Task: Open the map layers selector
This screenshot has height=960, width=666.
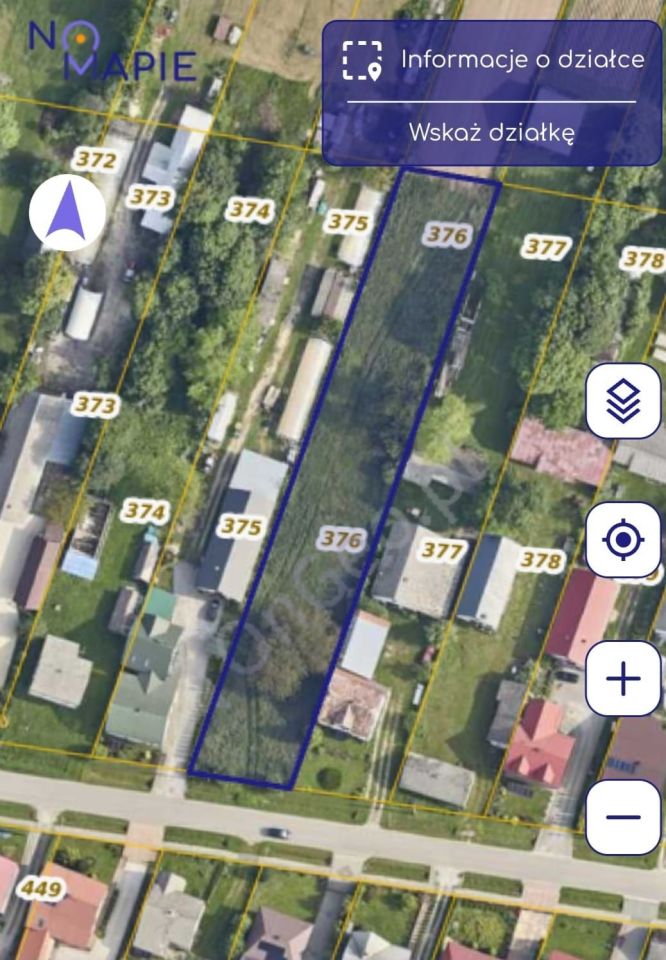Action: 623,401
